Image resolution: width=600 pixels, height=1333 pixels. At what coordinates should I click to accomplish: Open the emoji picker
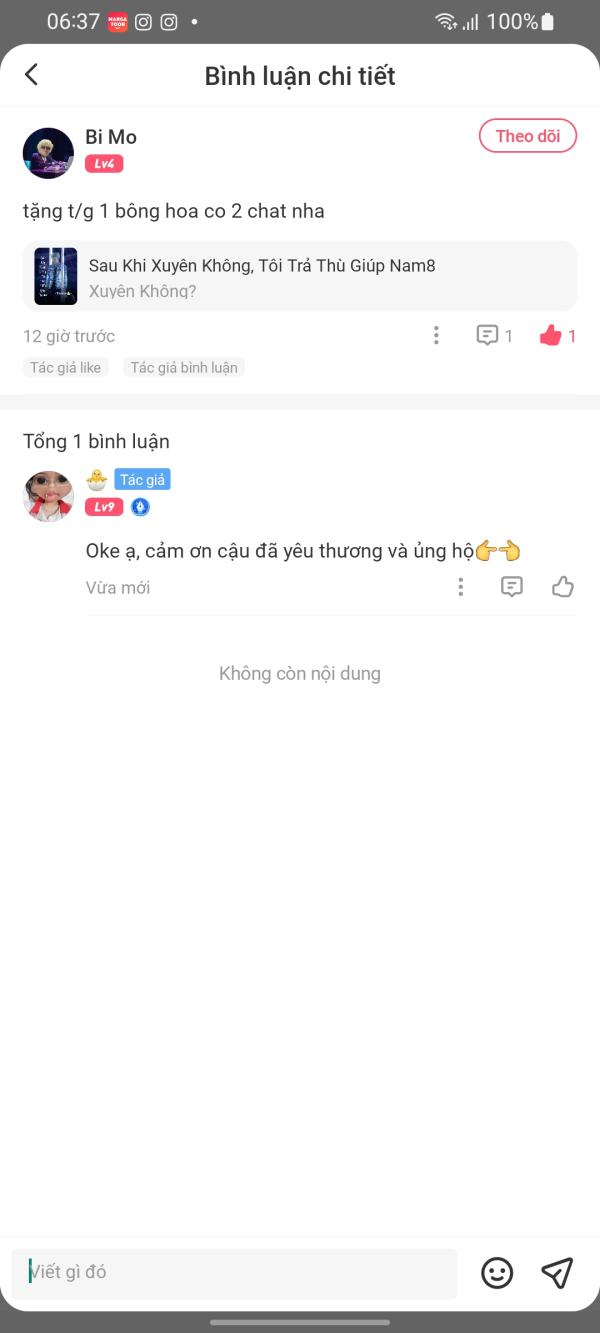click(x=497, y=1273)
